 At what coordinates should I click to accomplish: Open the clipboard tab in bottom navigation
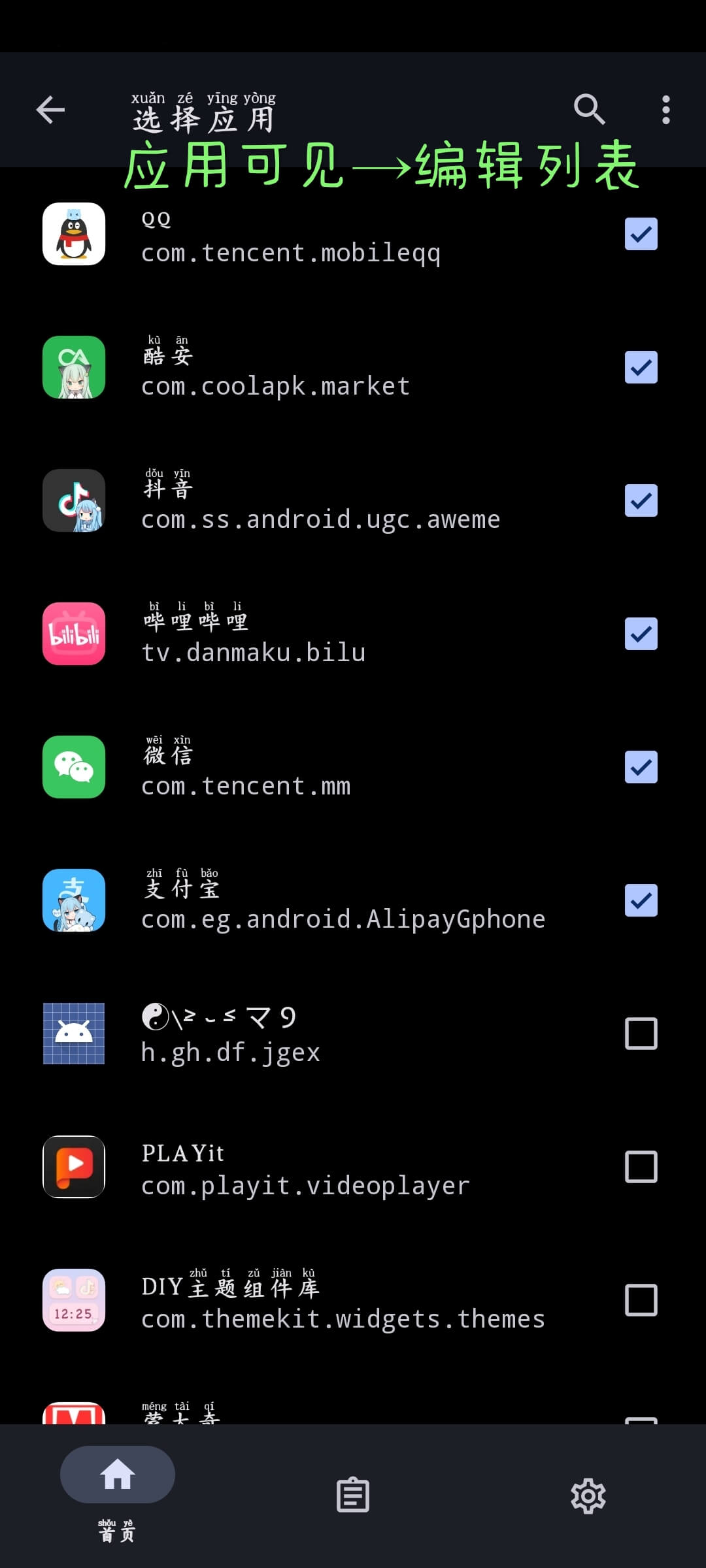pos(352,1495)
